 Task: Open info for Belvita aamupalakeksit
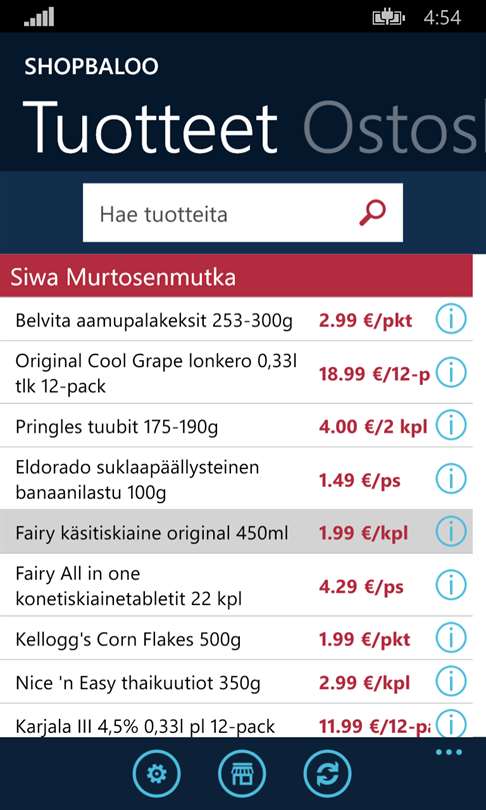(451, 320)
